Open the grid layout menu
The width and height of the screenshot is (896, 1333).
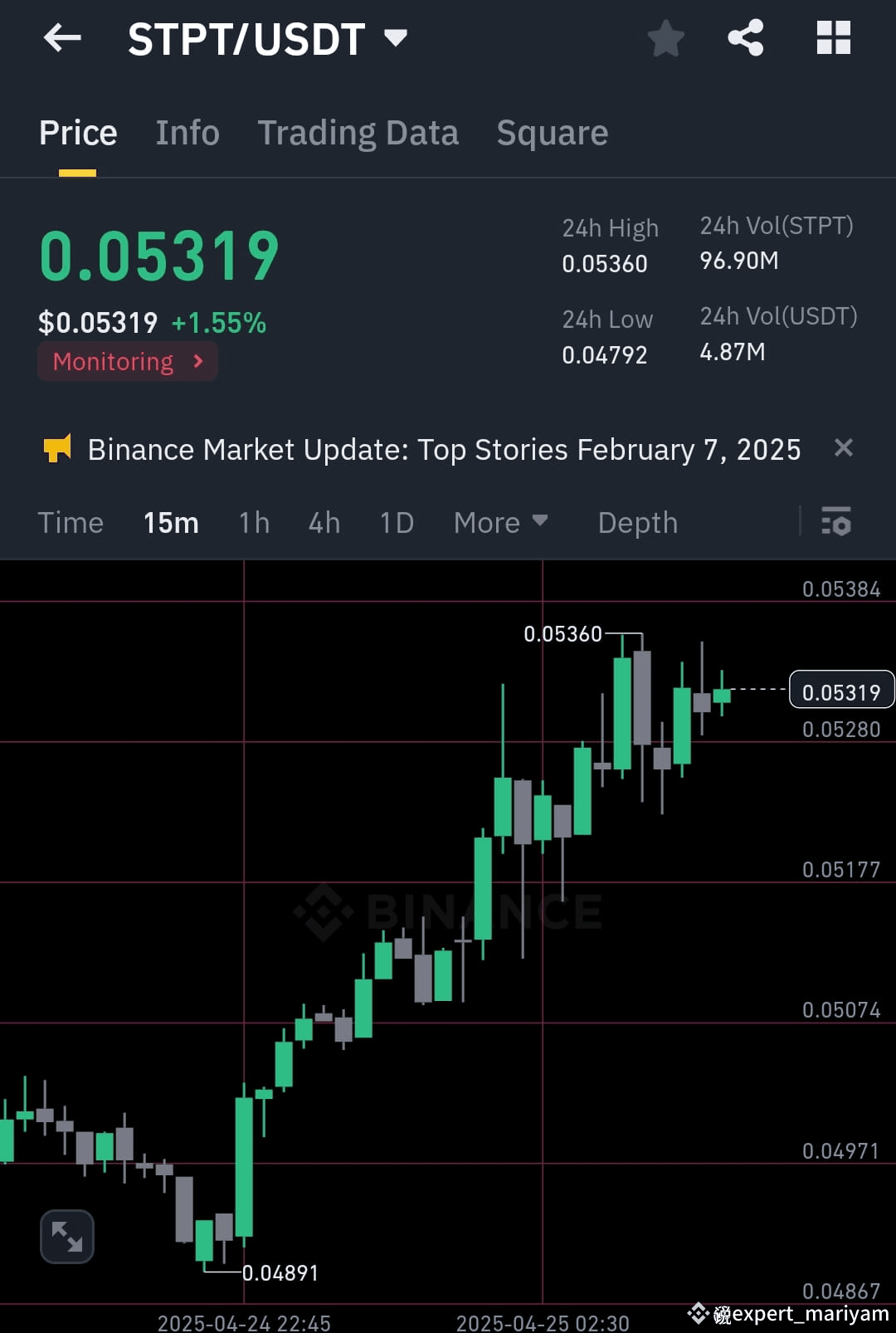click(x=833, y=37)
